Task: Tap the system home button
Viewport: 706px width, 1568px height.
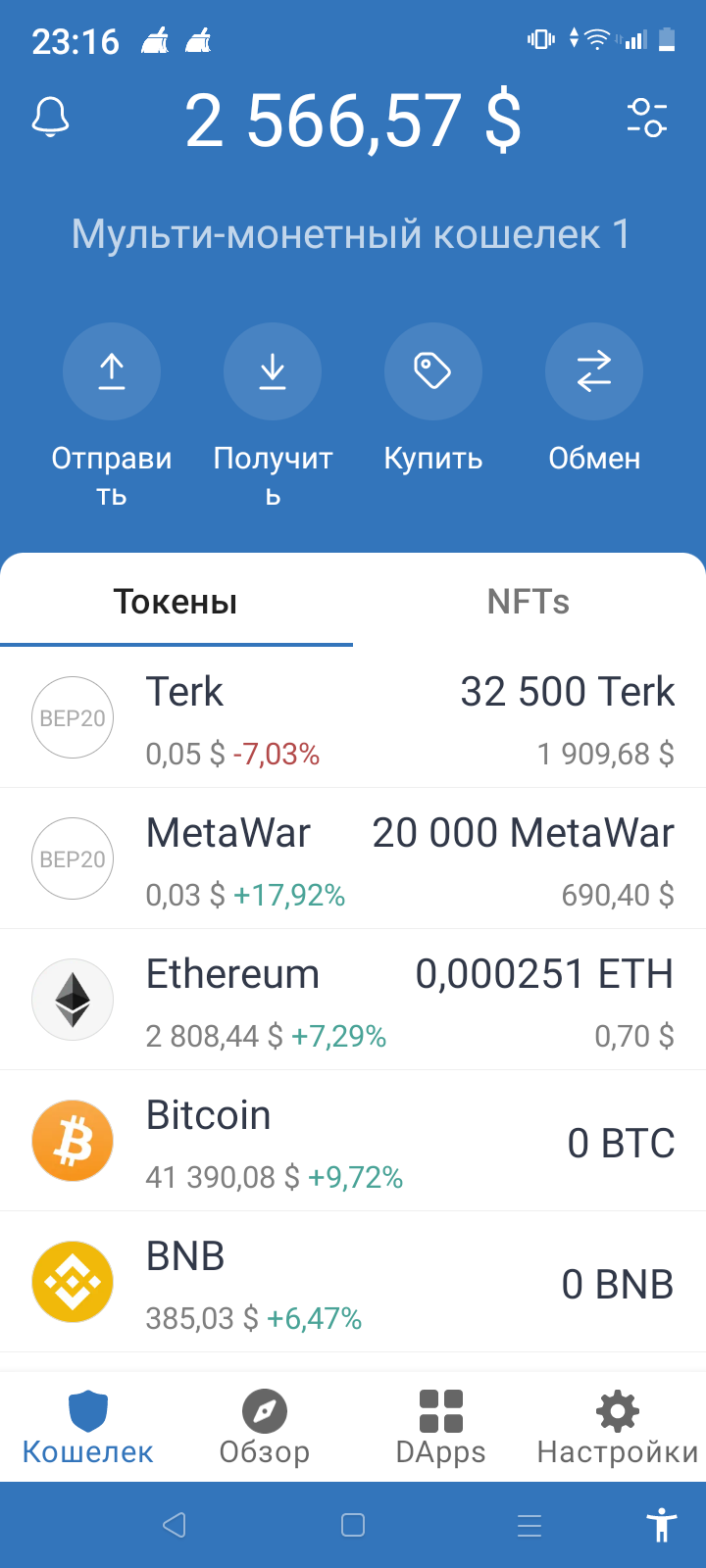Action: click(x=353, y=1525)
